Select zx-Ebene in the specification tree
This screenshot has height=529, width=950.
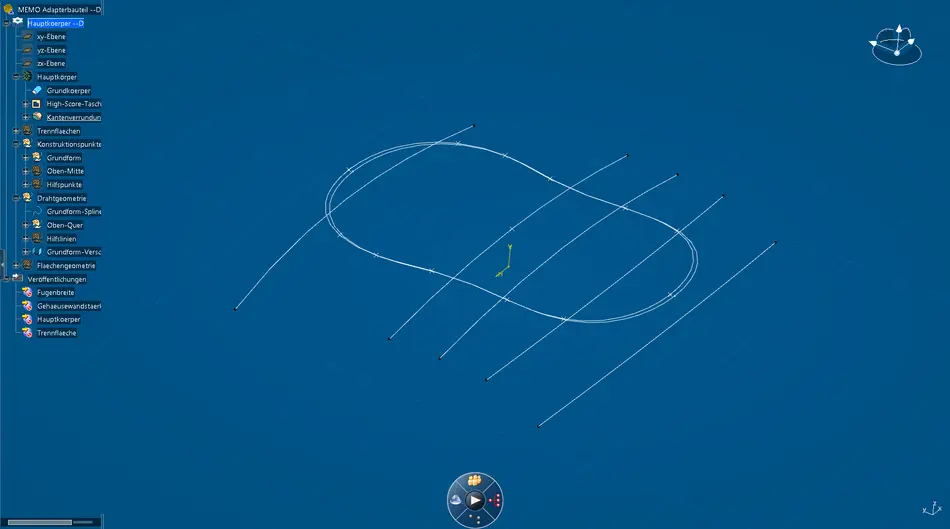(51, 63)
